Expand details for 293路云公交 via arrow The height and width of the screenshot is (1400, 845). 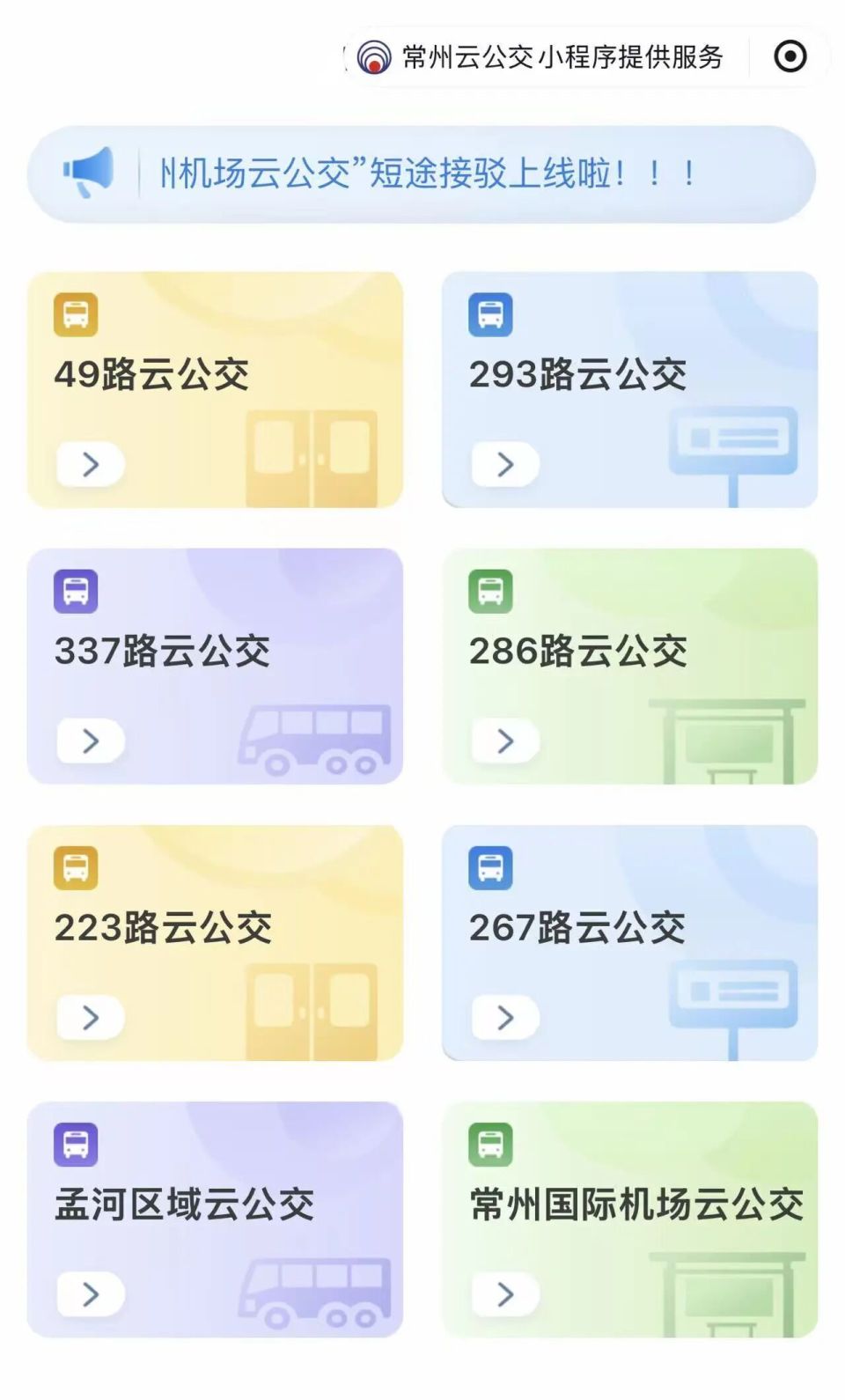504,465
